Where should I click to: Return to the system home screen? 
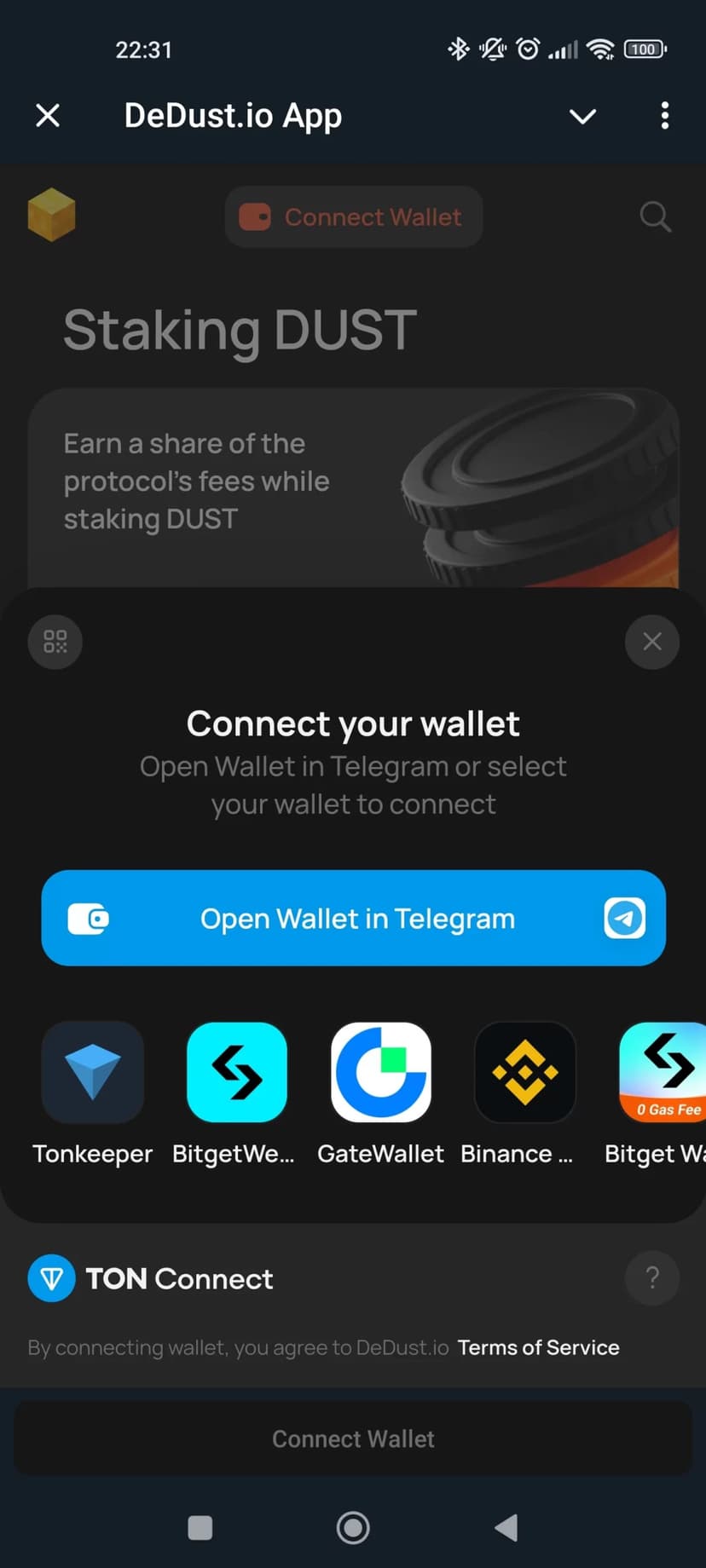click(x=353, y=1527)
